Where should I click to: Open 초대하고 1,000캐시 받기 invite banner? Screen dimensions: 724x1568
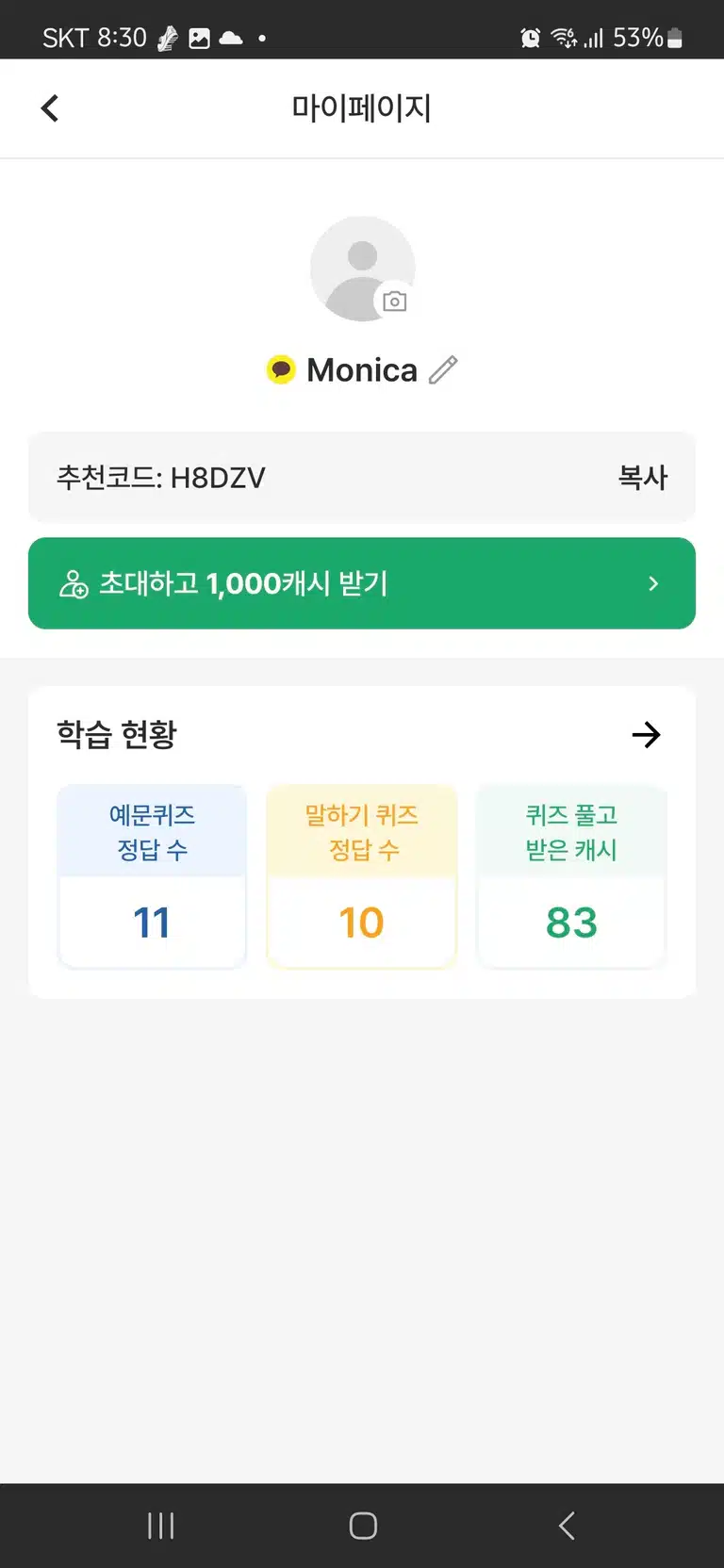pos(362,583)
